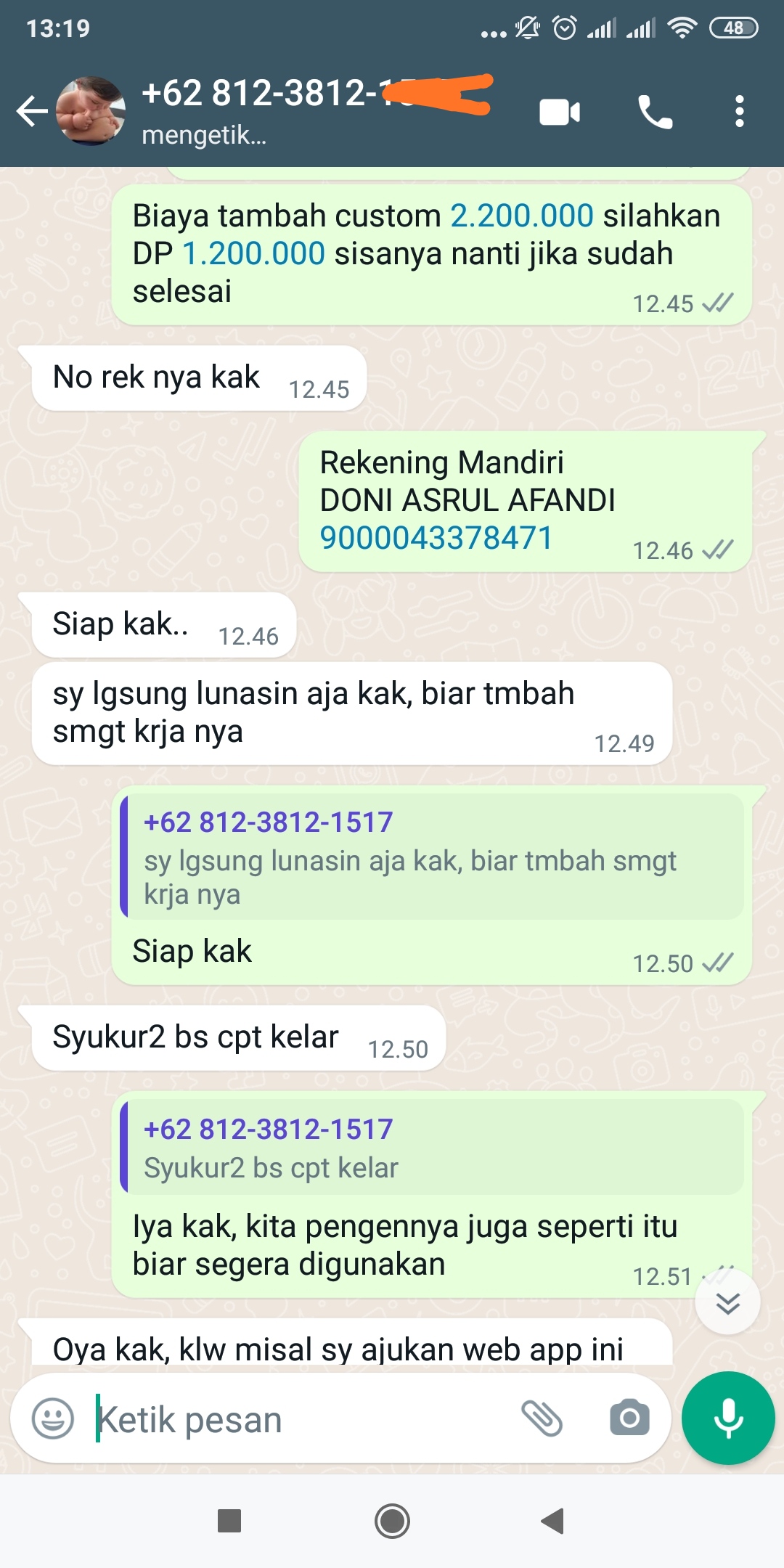784x1568 pixels.
Task: Open the emoji picker
Action: [x=53, y=1418]
